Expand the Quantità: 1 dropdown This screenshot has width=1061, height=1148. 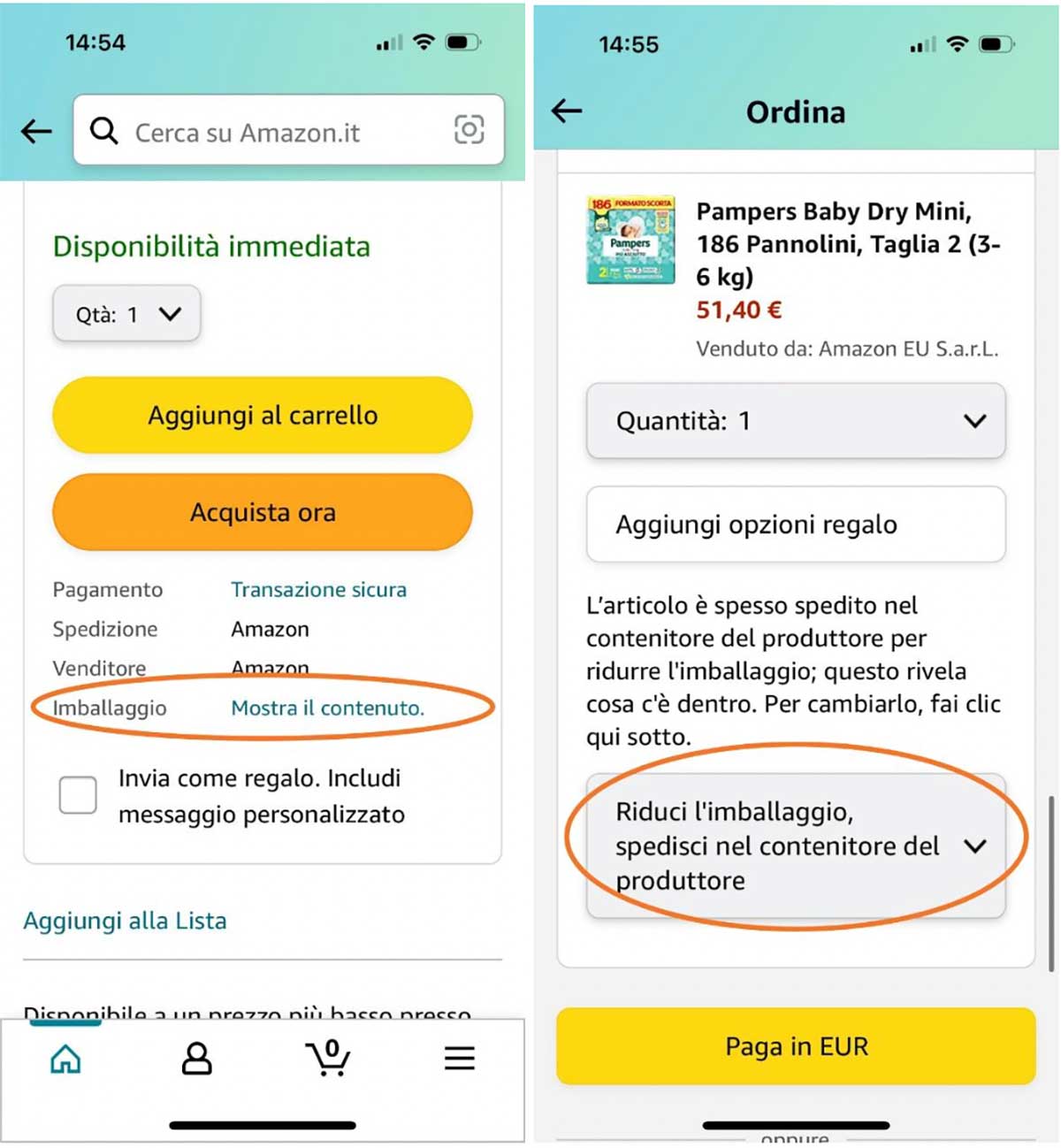pyautogui.click(x=796, y=421)
